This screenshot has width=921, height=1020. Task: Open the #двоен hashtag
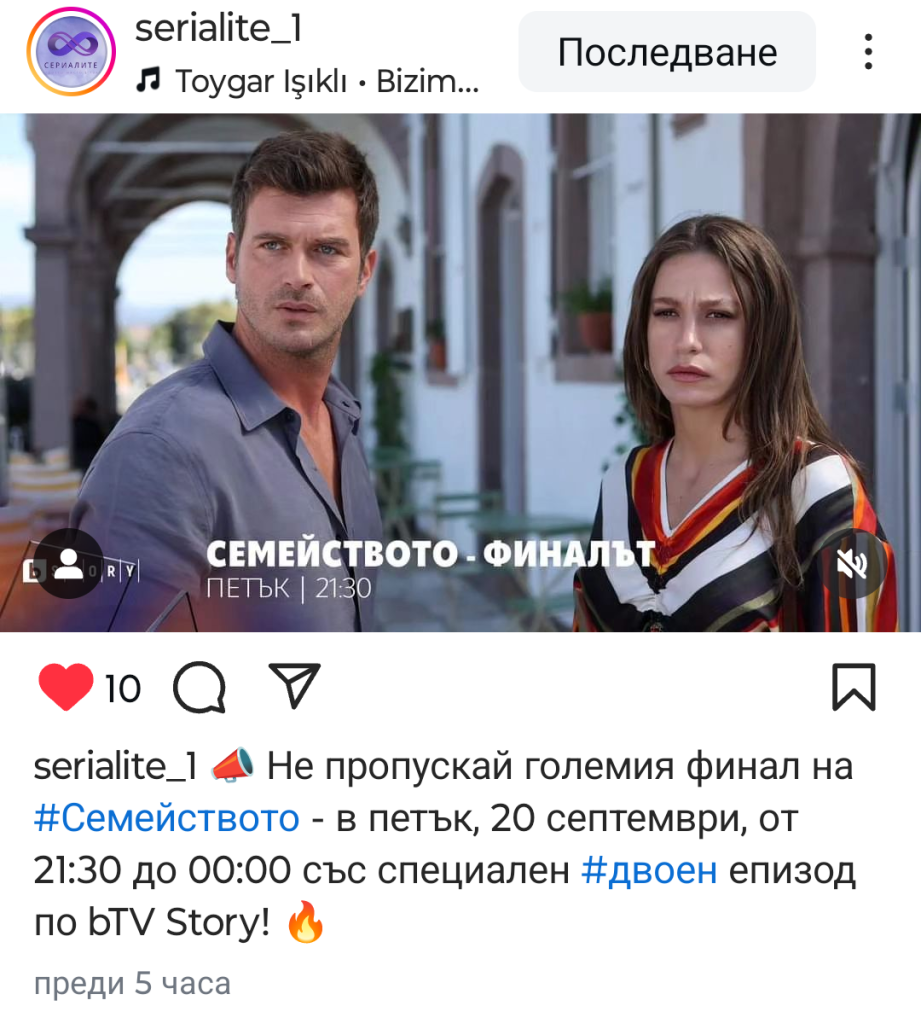649,870
